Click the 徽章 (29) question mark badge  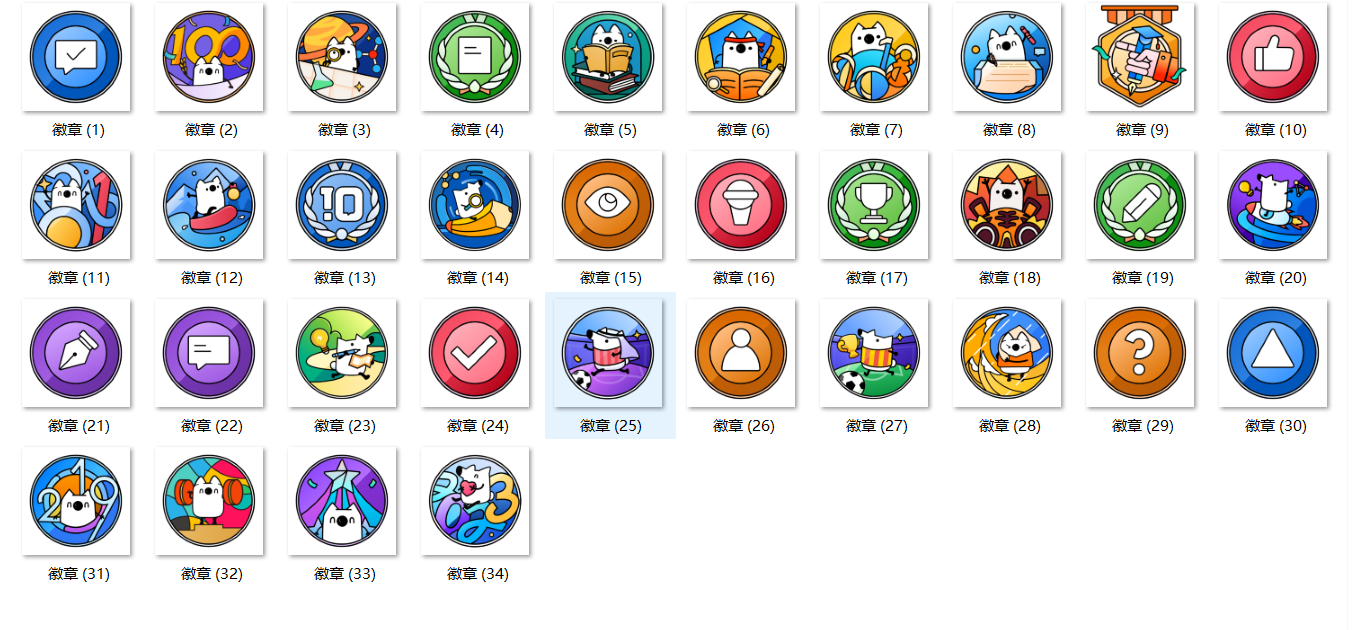pyautogui.click(x=1140, y=353)
